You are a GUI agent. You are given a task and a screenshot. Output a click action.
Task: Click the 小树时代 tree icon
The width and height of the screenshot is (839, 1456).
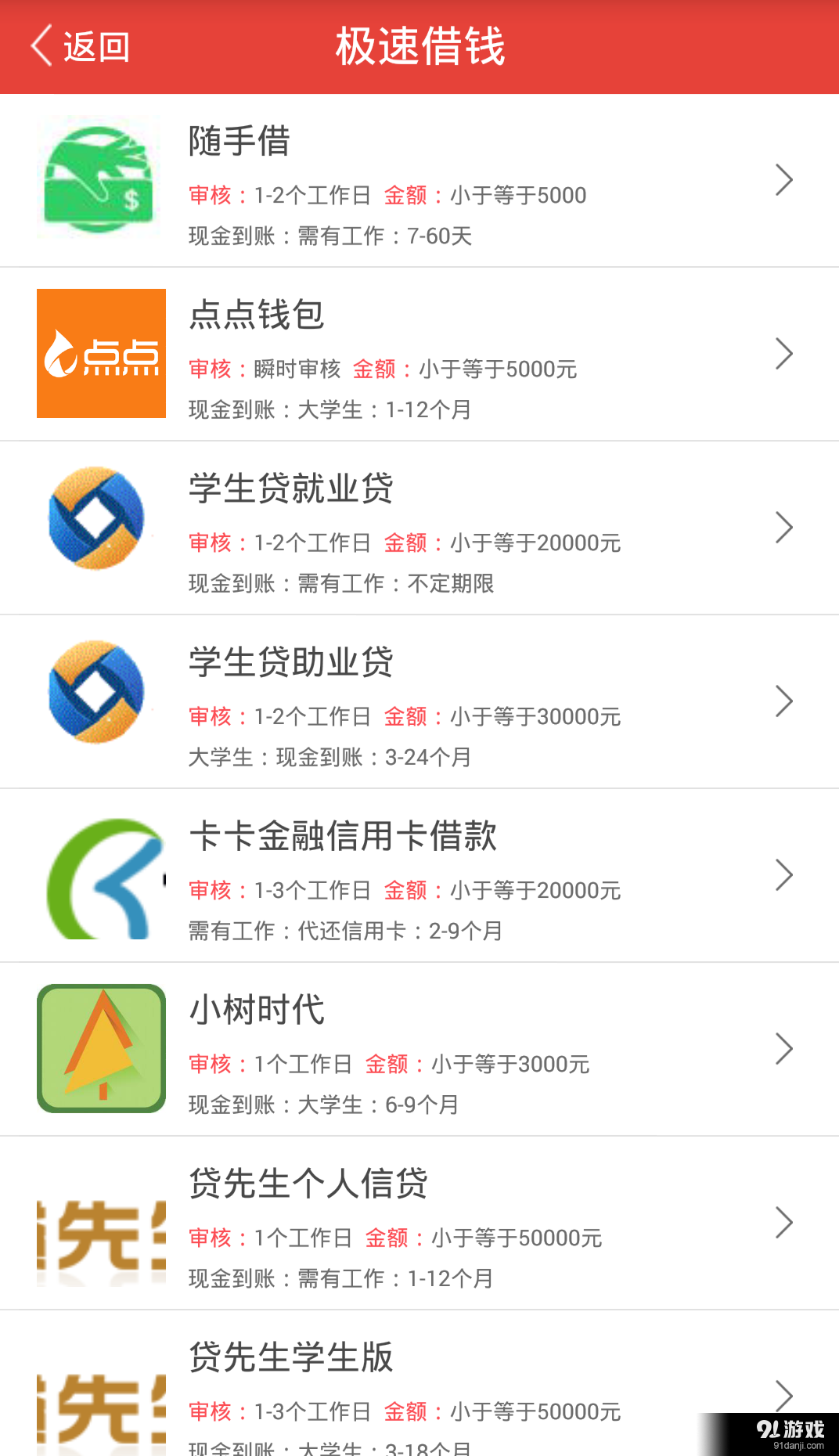tap(99, 1049)
